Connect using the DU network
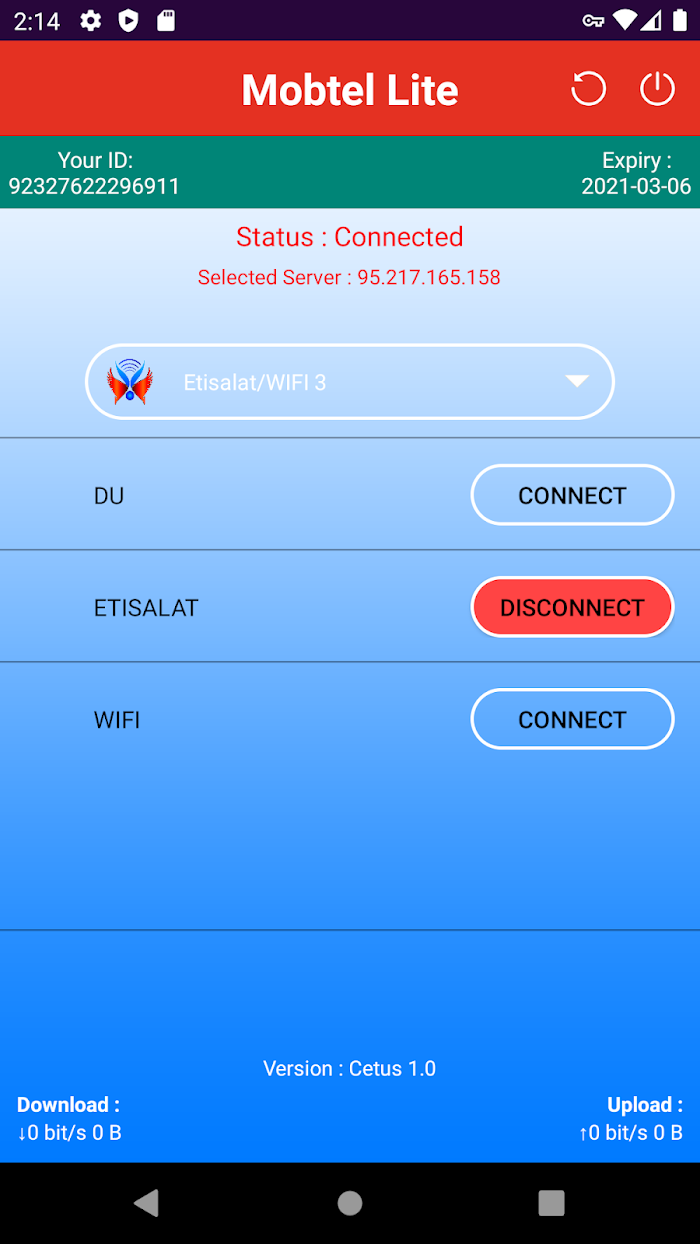The image size is (700, 1244). pyautogui.click(x=572, y=495)
